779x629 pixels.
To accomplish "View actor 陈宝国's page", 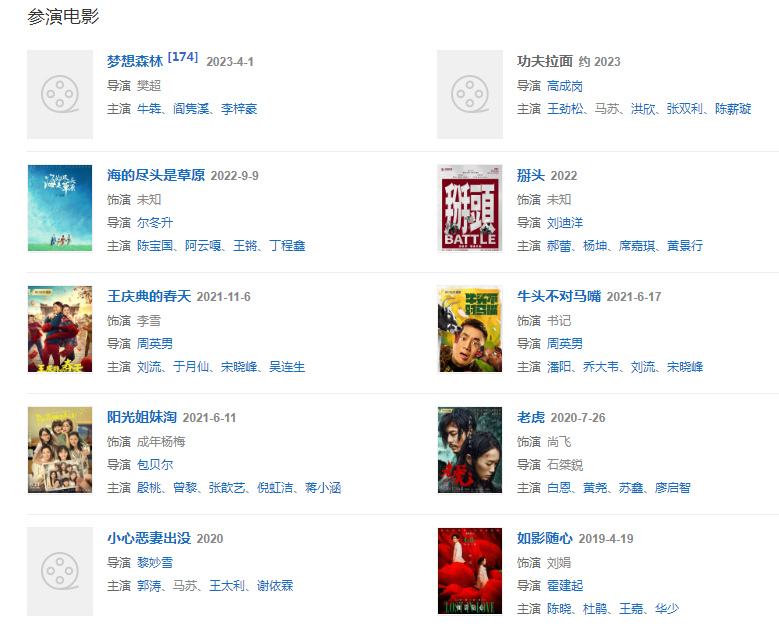I will pos(155,245).
